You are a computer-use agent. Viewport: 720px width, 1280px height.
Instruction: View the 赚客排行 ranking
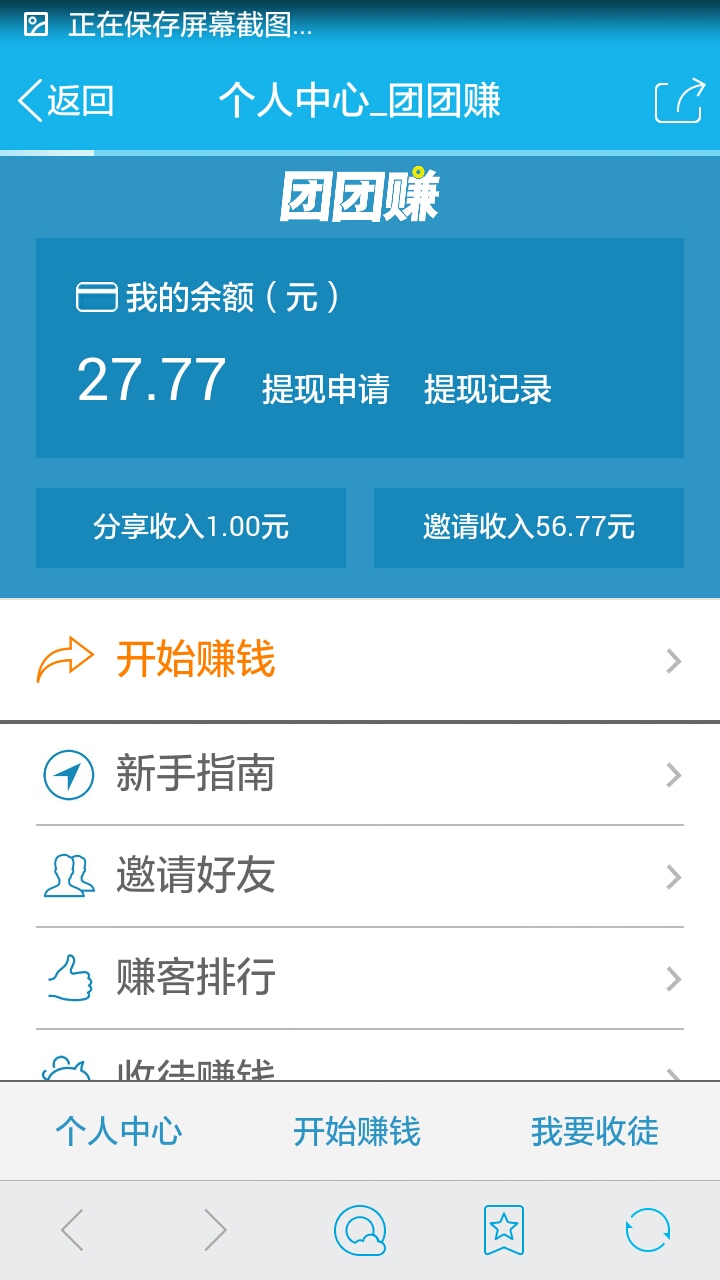point(360,978)
